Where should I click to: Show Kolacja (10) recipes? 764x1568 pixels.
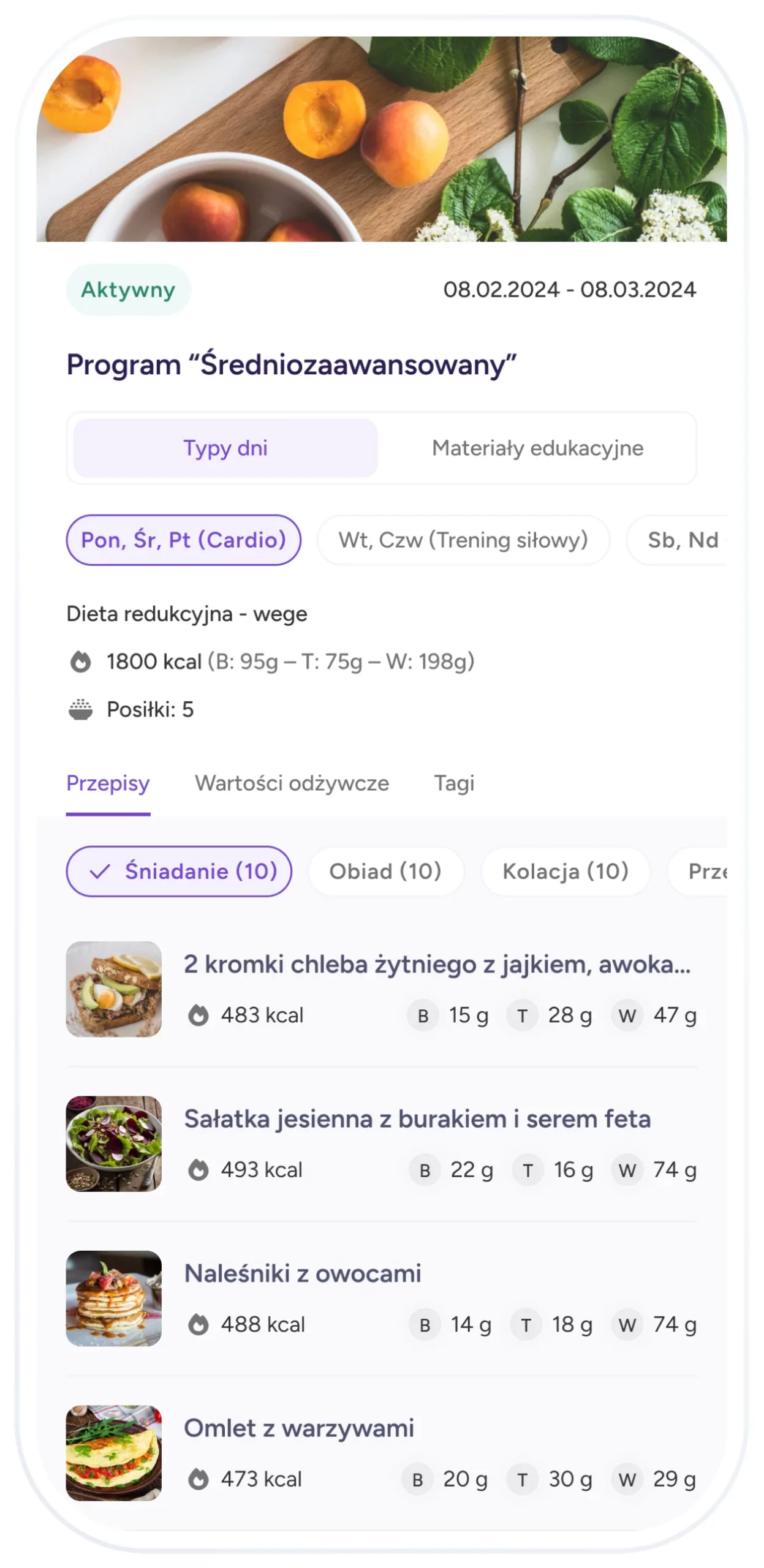565,871
